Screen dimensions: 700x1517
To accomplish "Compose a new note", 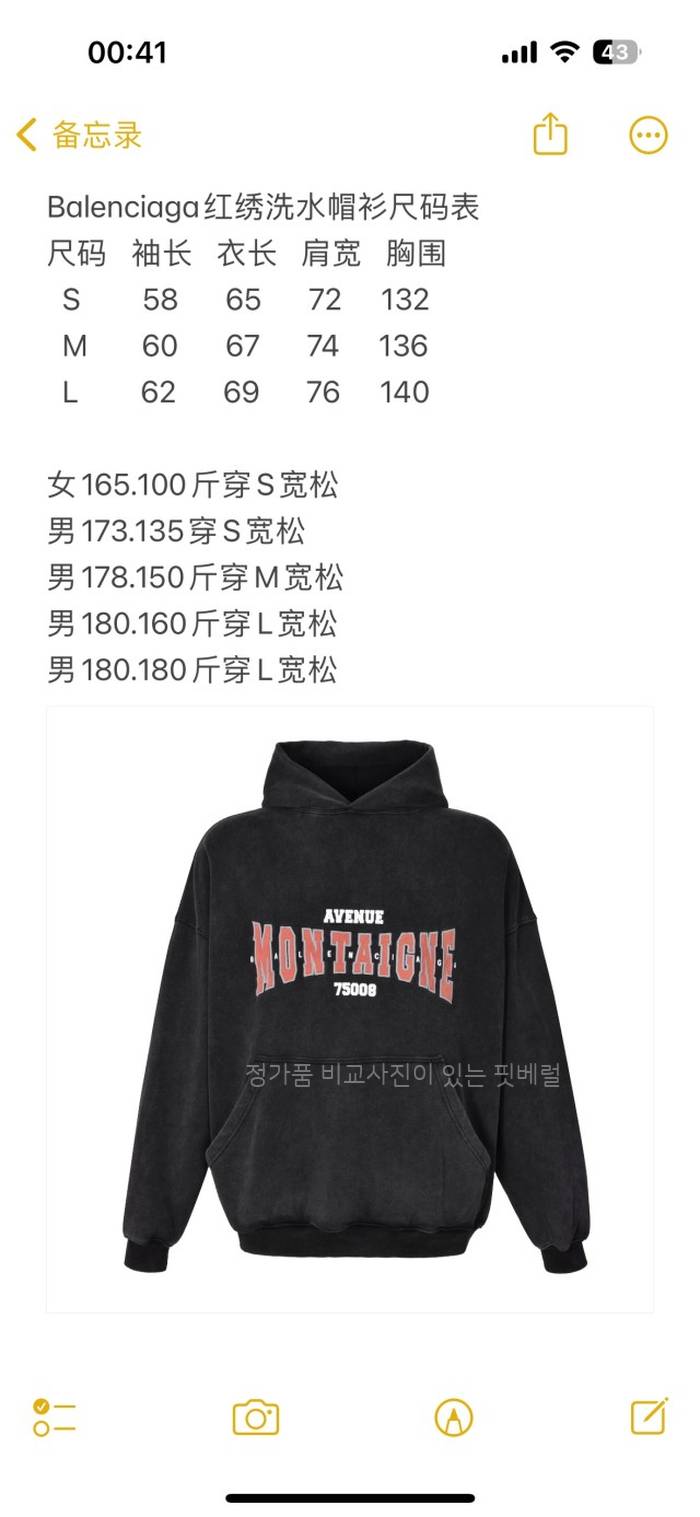I will click(649, 1416).
